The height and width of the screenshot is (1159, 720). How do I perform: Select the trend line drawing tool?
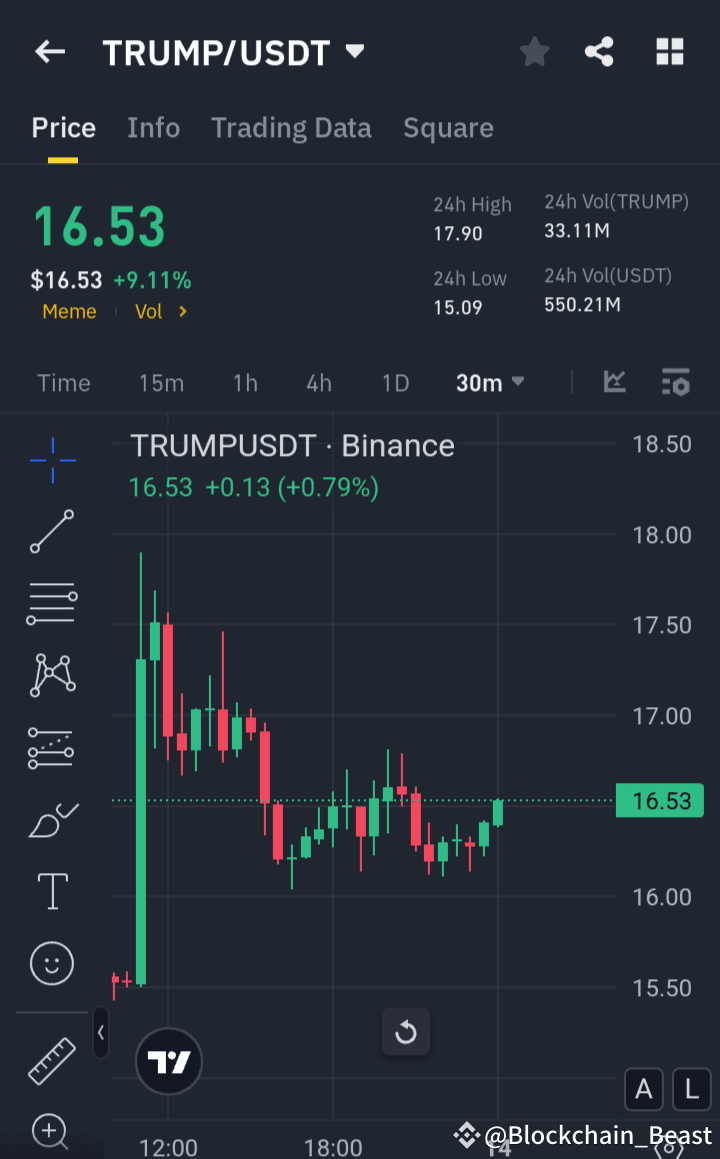[x=51, y=532]
